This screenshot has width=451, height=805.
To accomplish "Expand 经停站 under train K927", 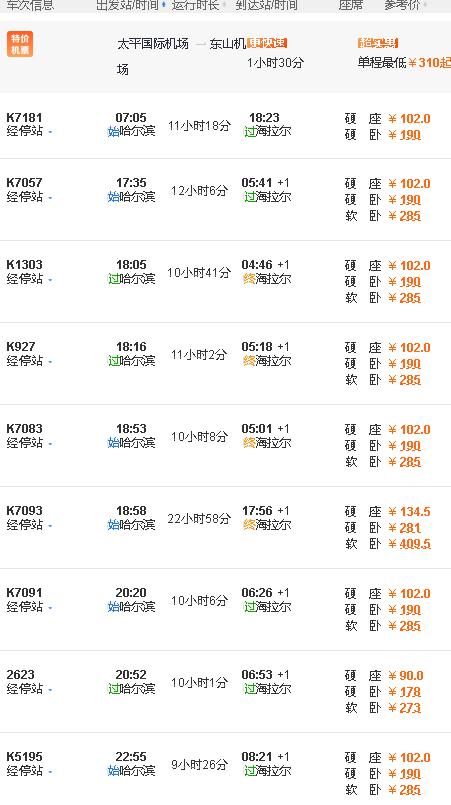I will 29,361.
